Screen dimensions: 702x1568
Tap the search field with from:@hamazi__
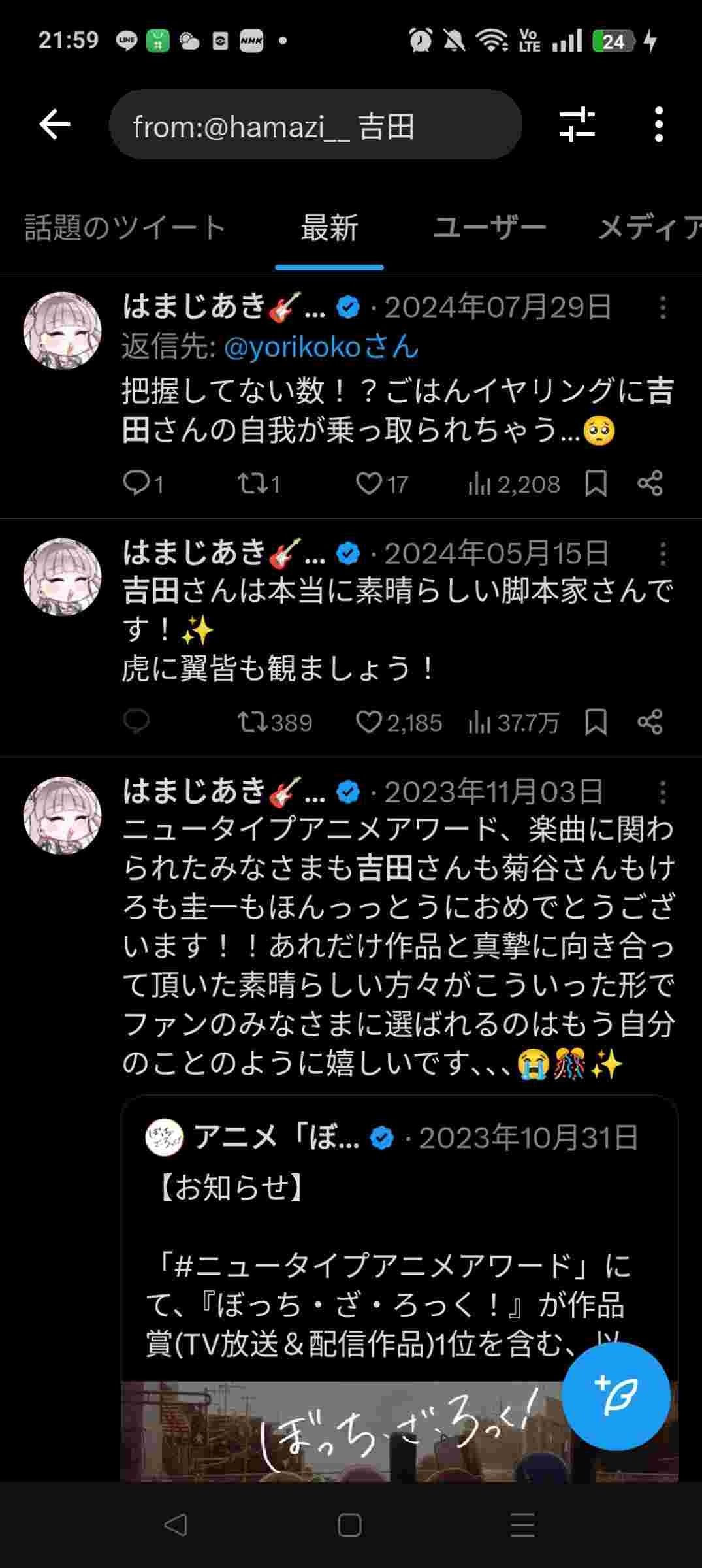point(315,125)
